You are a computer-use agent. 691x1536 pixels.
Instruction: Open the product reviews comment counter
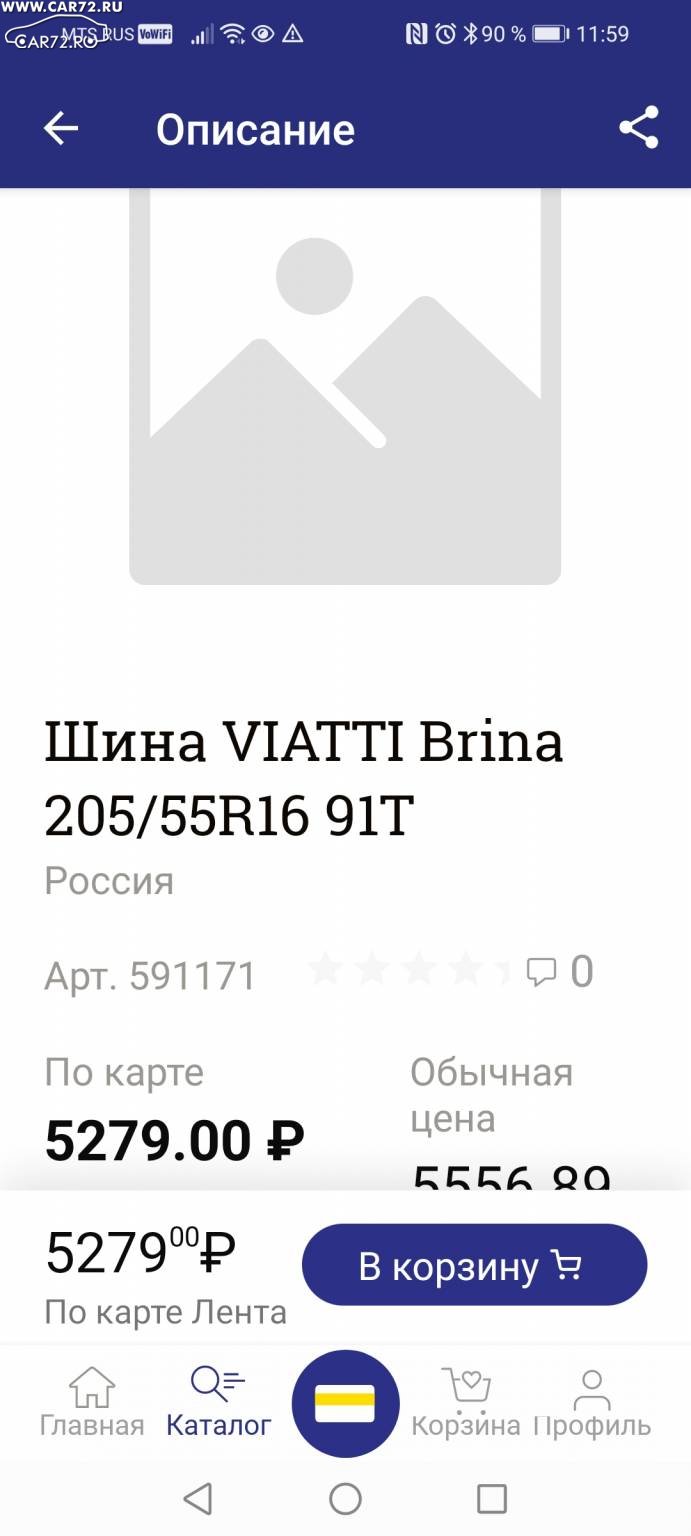point(560,972)
